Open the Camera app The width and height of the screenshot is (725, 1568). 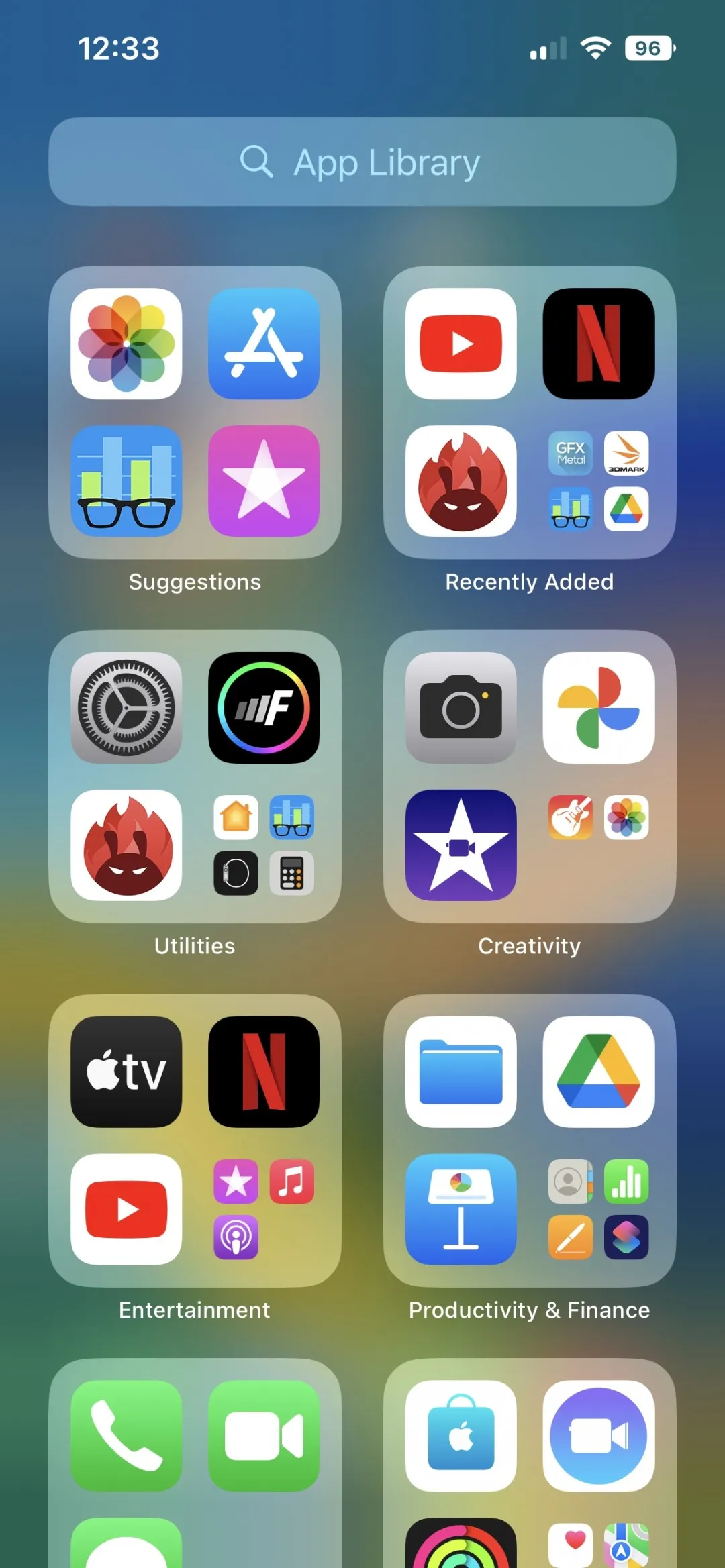click(x=461, y=708)
